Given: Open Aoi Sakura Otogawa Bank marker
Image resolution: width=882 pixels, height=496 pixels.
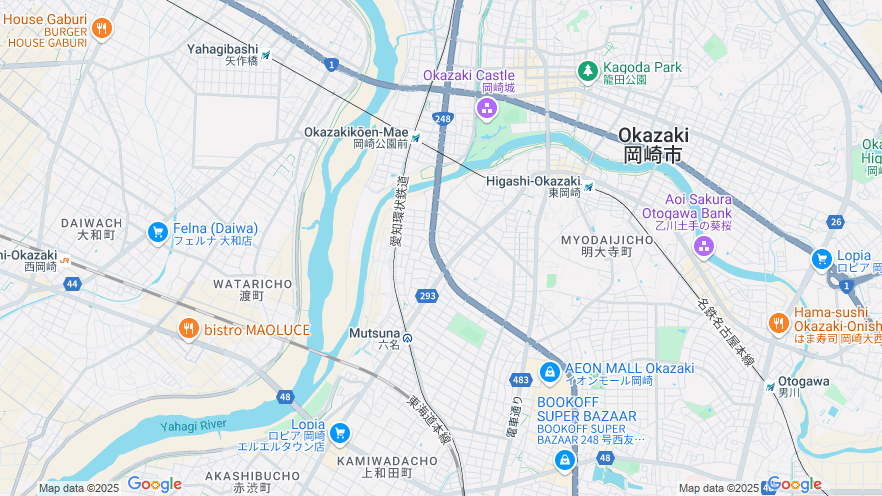Looking at the screenshot, I should 704,246.
